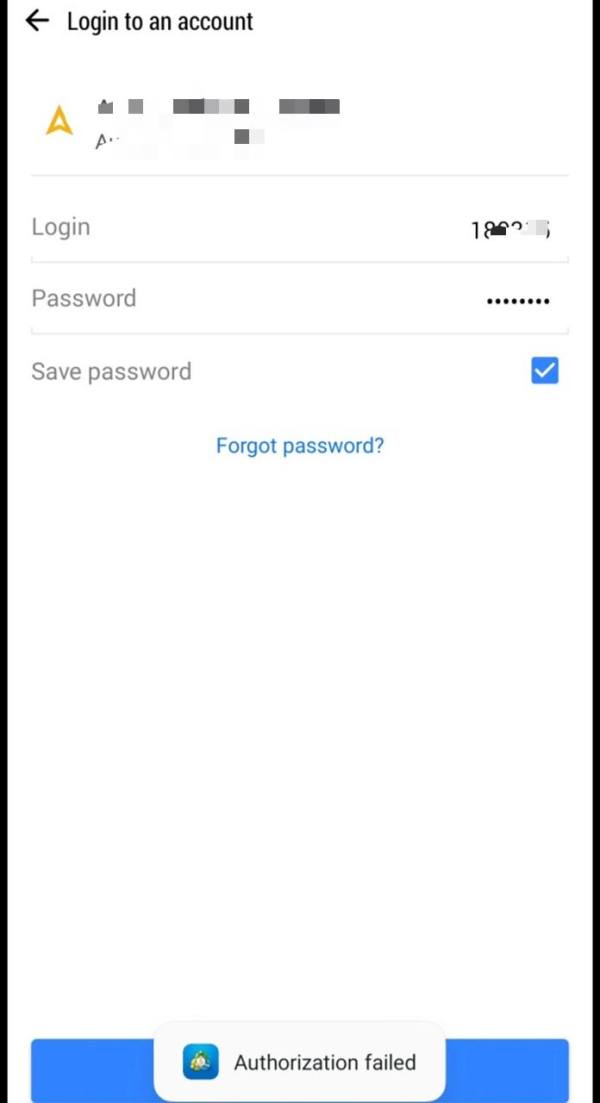Uncheck the Save password checkbox
This screenshot has width=600, height=1103.
click(544, 371)
